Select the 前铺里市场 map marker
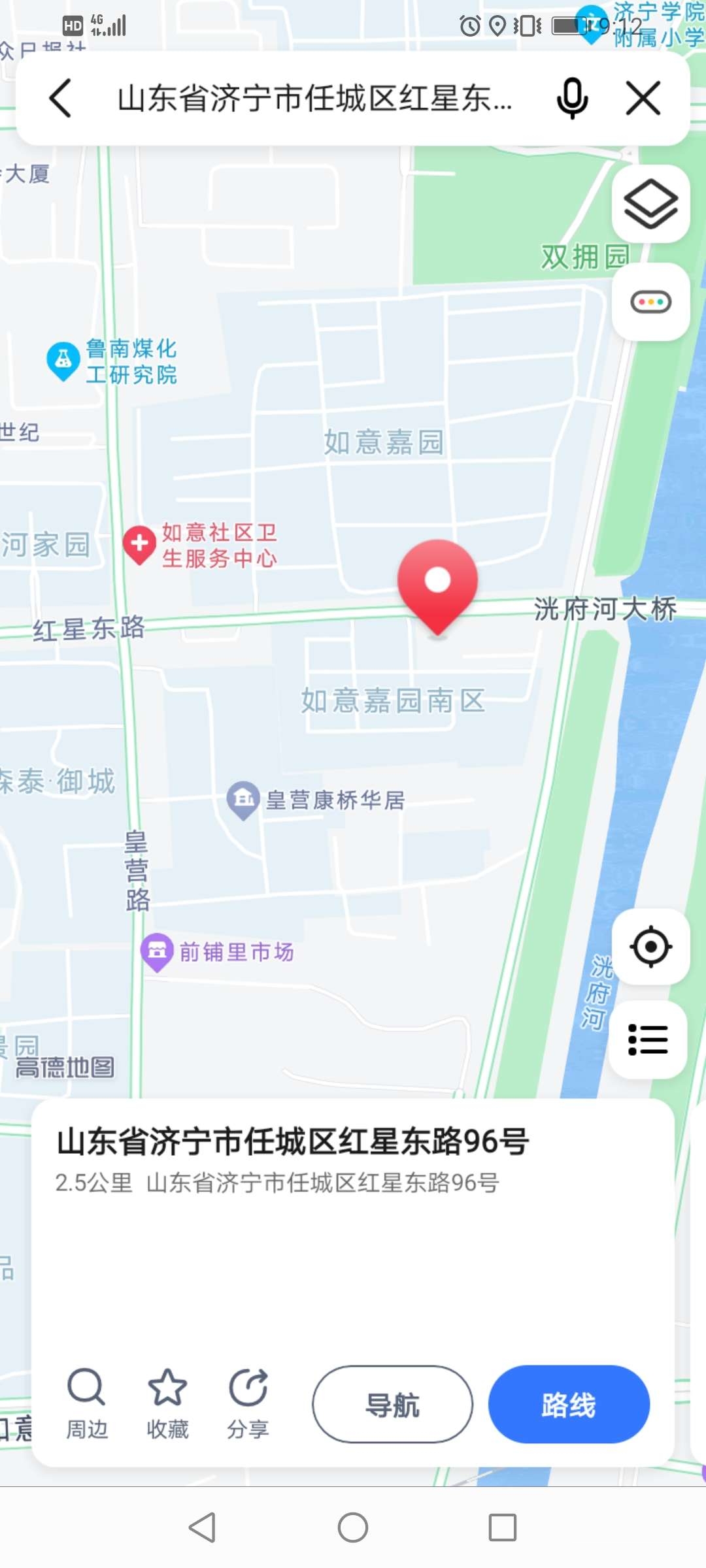The width and height of the screenshot is (706, 1568). click(x=157, y=951)
